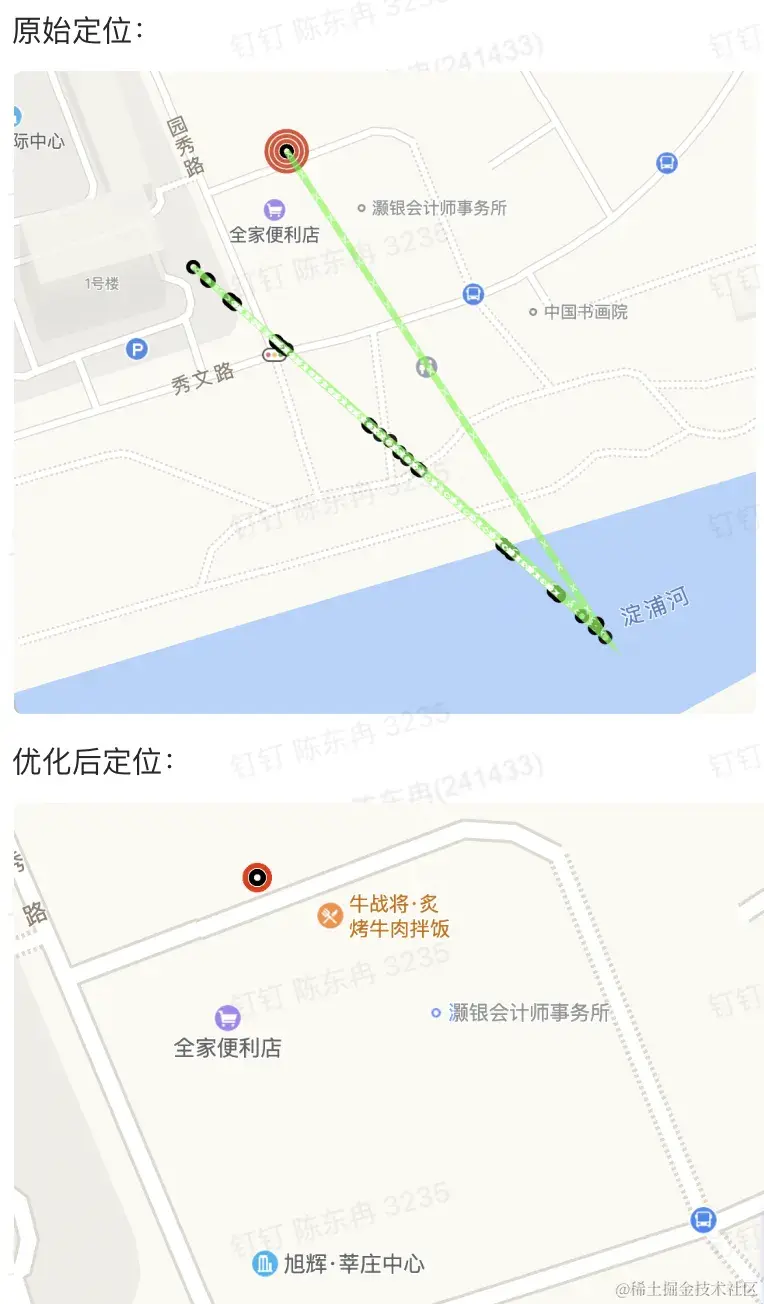The width and height of the screenshot is (764, 1304).
Task: Click the blue parking P icon near 秀文路
Action: pyautogui.click(x=139, y=349)
